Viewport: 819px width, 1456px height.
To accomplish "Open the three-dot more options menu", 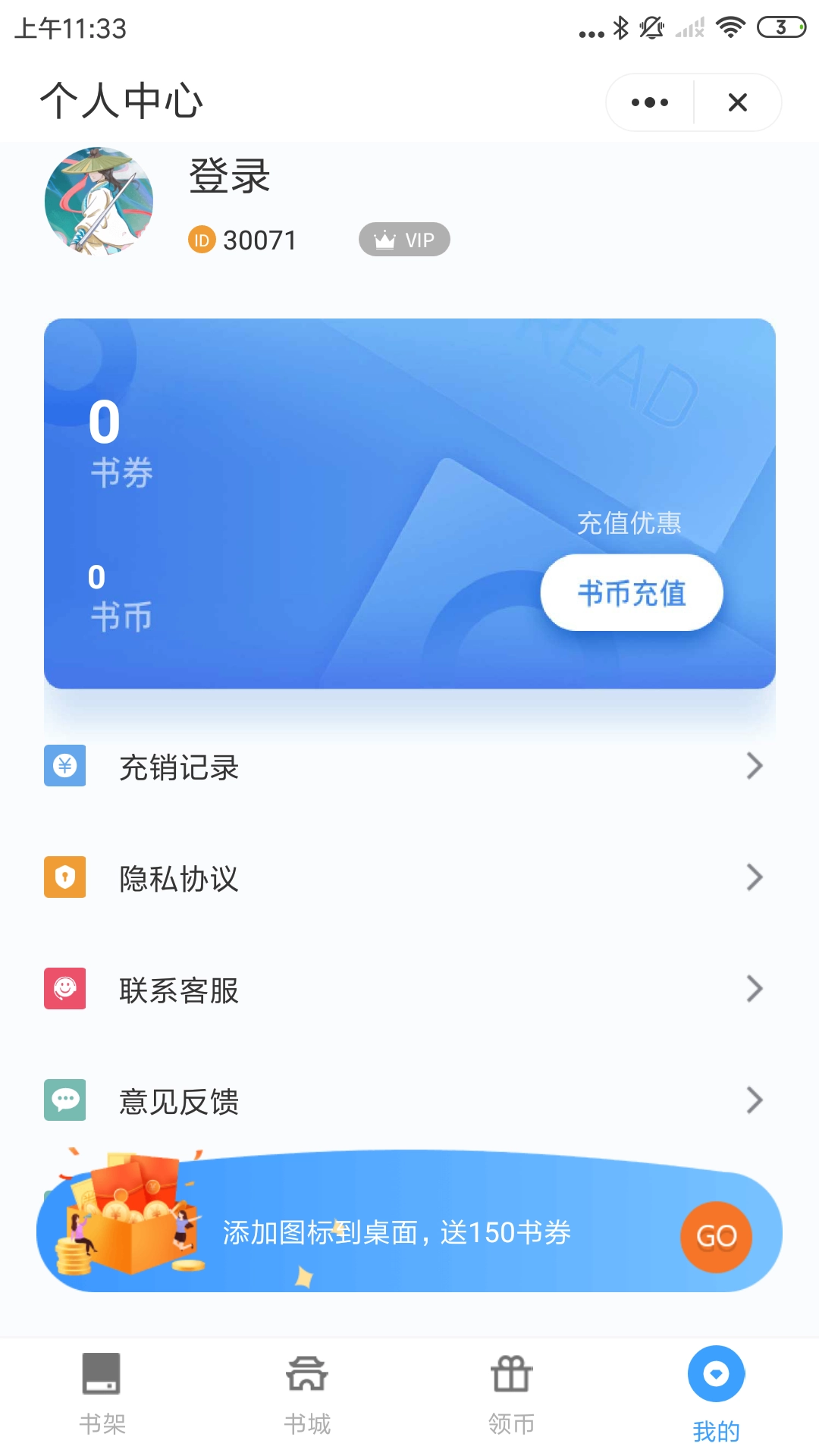I will tap(648, 102).
